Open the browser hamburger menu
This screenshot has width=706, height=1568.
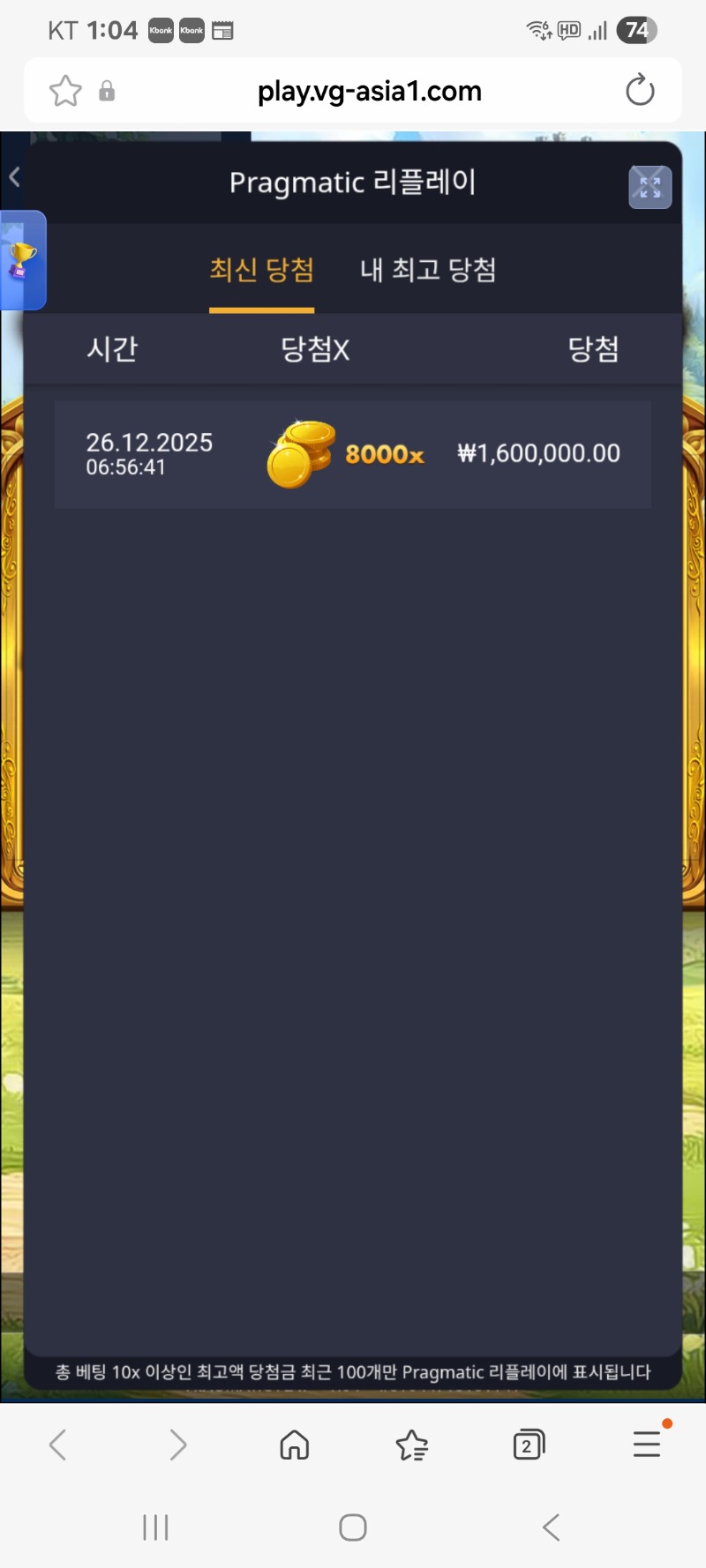(x=646, y=1445)
